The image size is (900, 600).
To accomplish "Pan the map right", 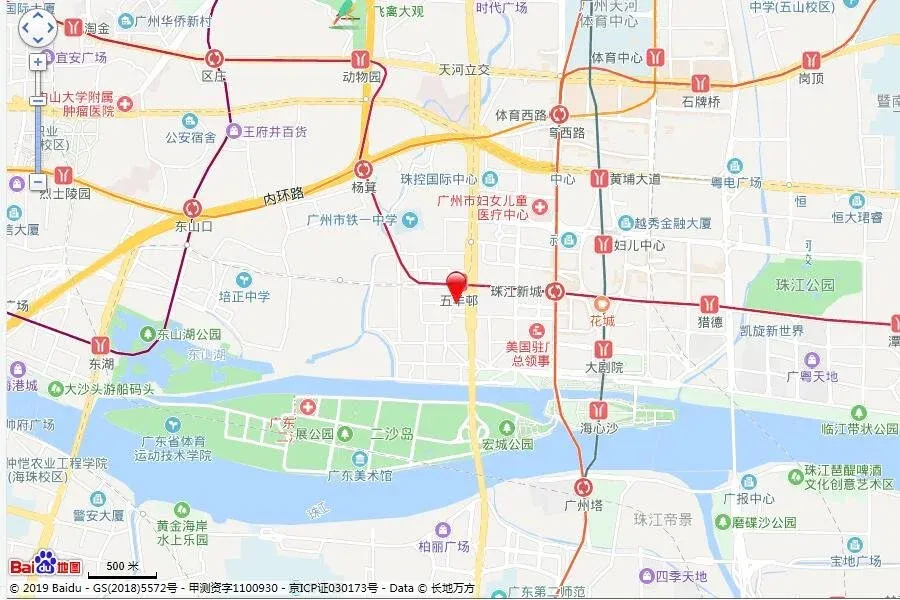I will pos(51,28).
